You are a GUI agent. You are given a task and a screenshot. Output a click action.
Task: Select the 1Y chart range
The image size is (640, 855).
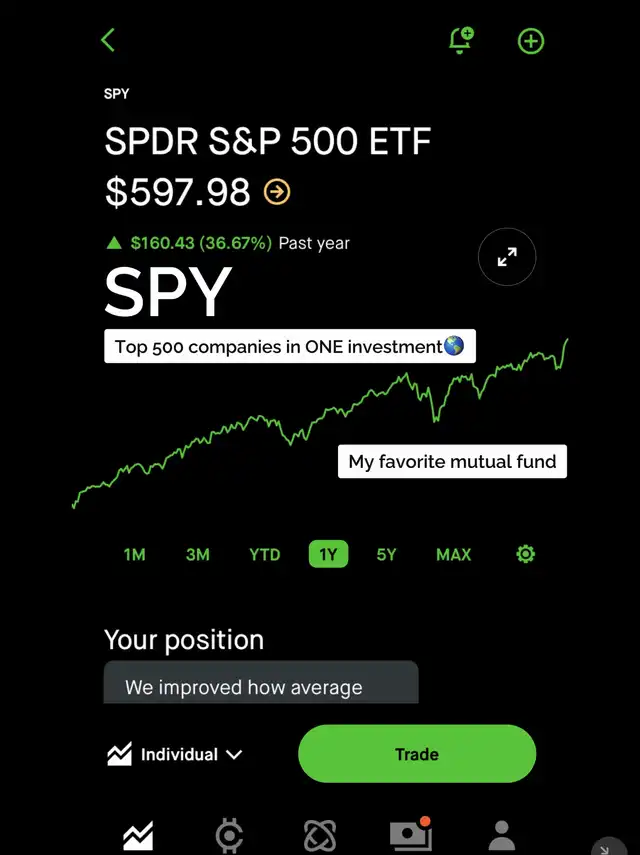(328, 554)
